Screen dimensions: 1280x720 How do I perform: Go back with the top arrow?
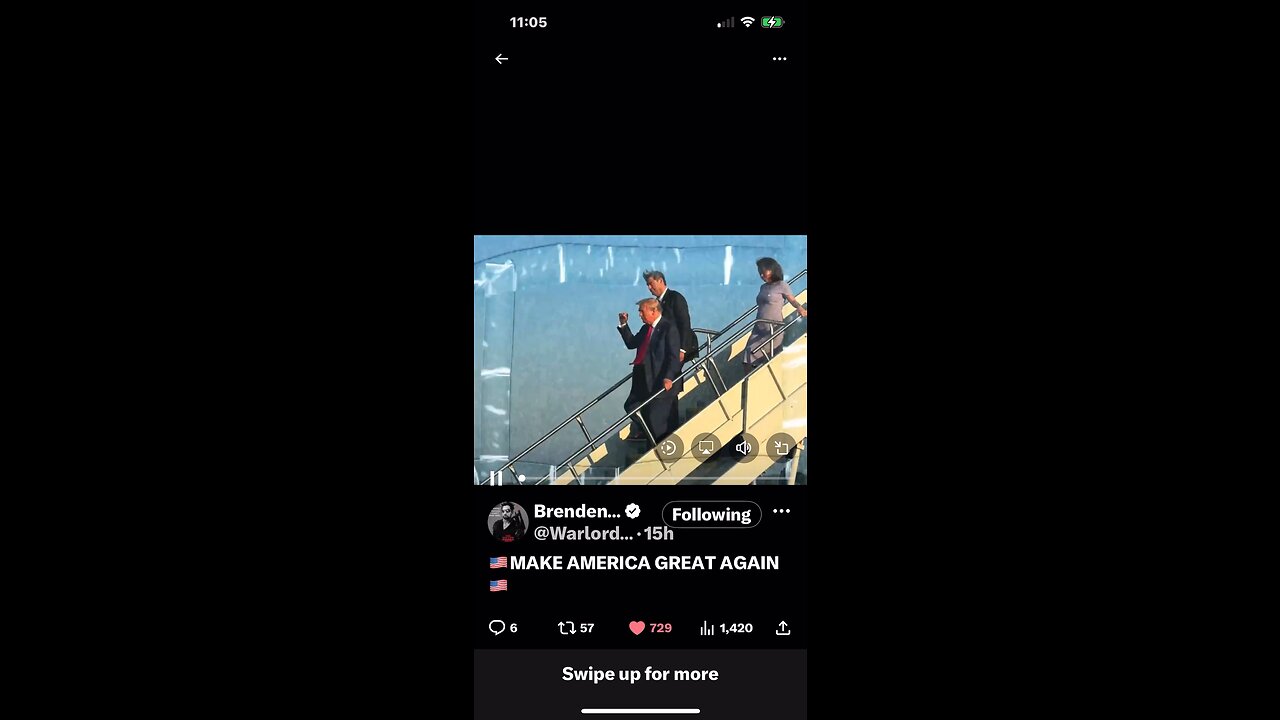click(501, 59)
